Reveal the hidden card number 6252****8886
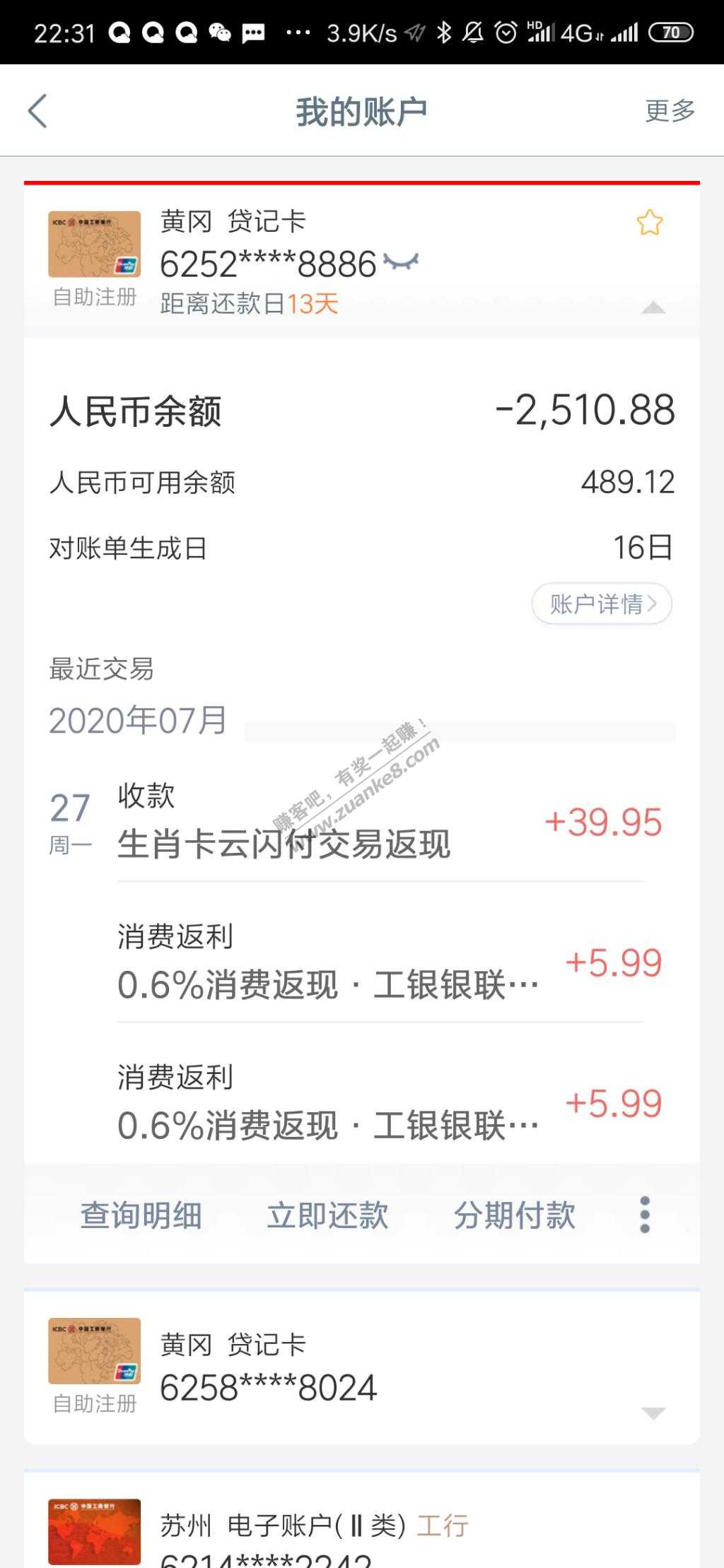724x1568 pixels. [401, 263]
